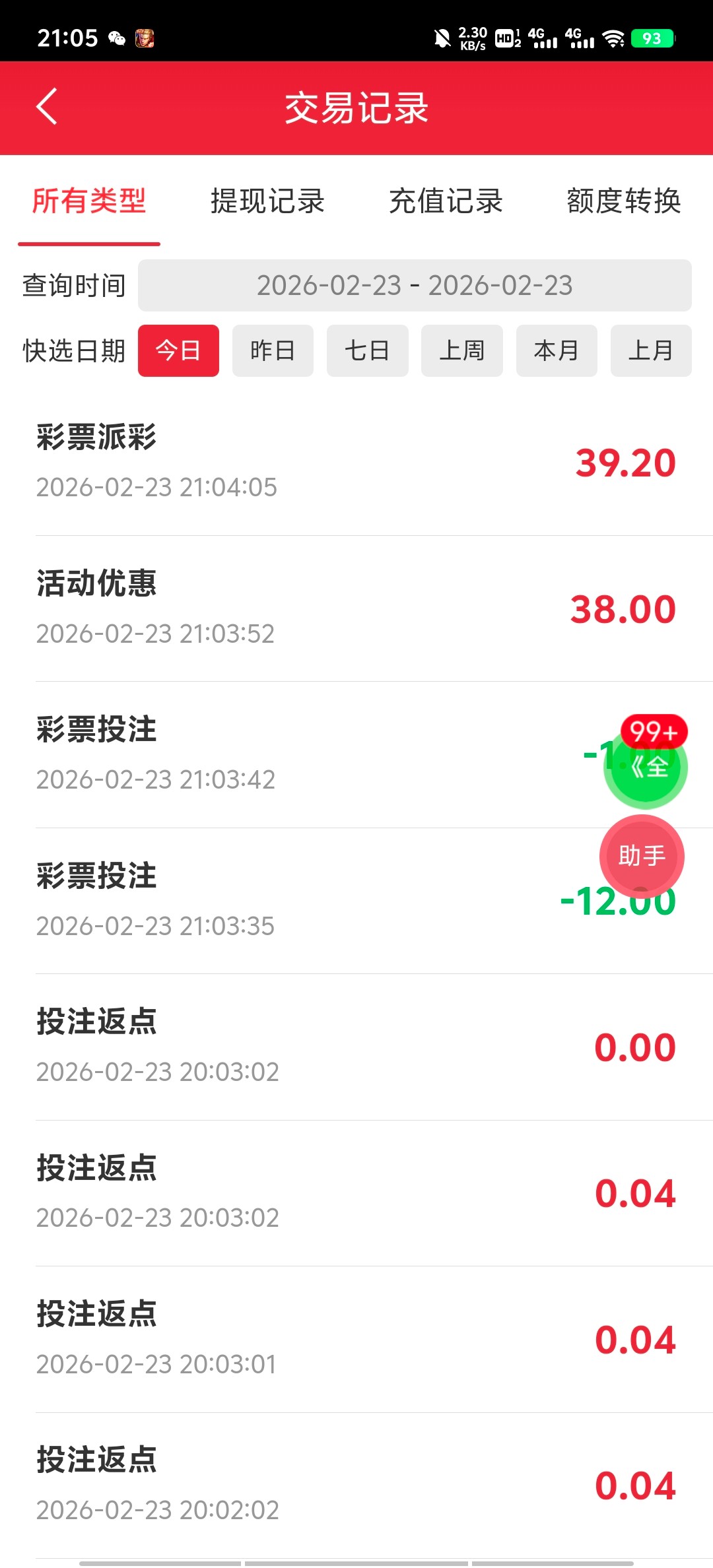Choose the 七日 quick date option
The height and width of the screenshot is (1568, 713).
click(367, 350)
